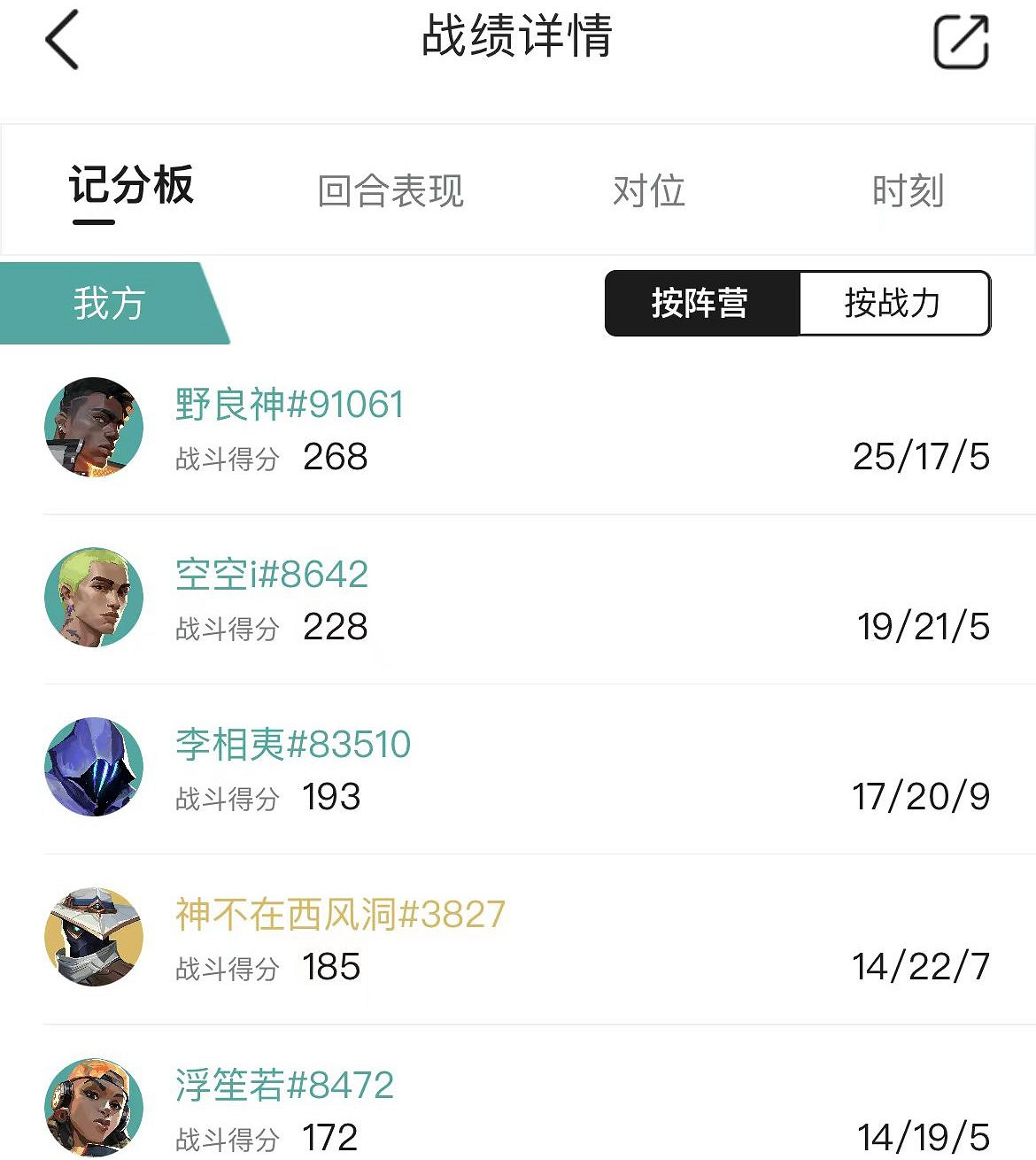
Task: Click 神不在西风洞#3827's KDA stats 14/22/7
Action: pyautogui.click(x=921, y=967)
